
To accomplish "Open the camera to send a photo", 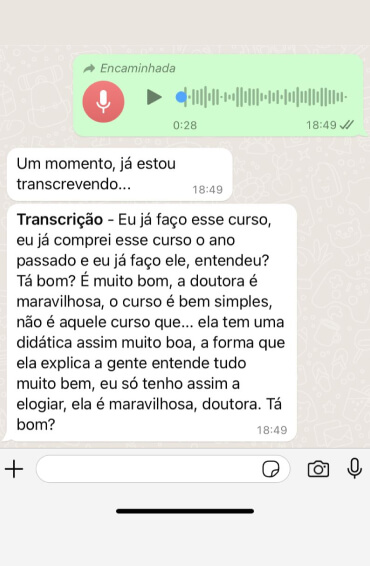I will click(318, 469).
